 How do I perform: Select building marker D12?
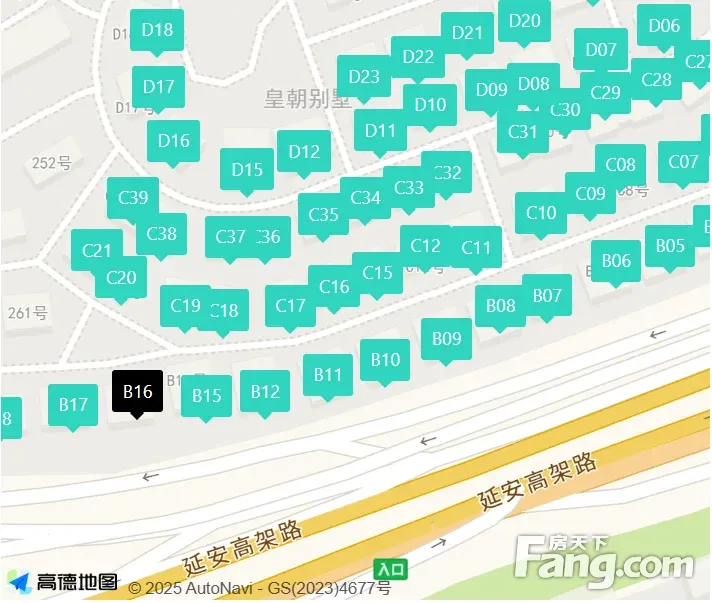(304, 152)
